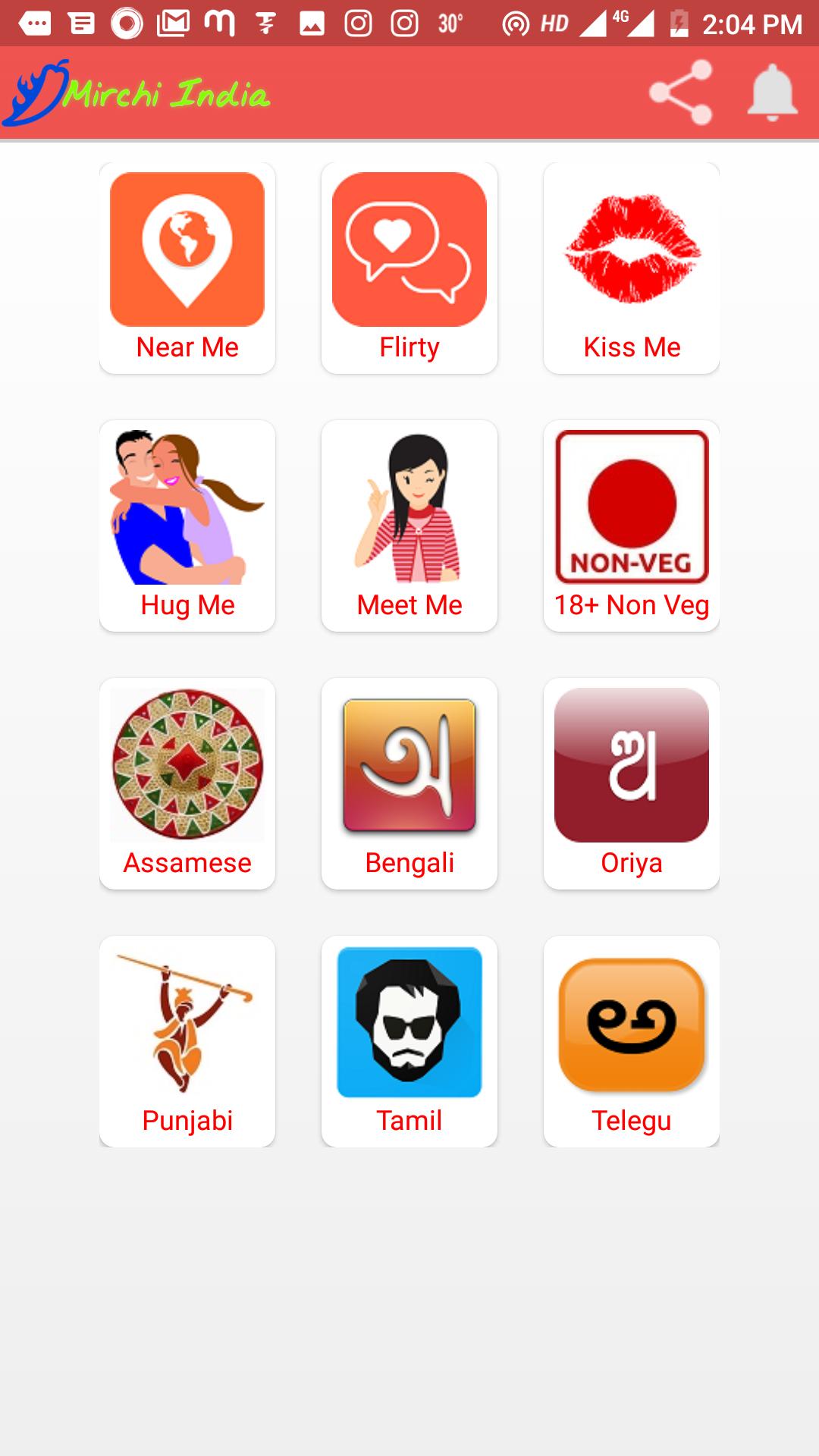Image resolution: width=819 pixels, height=1456 pixels.
Task: Open the notifications bell
Action: 772,93
